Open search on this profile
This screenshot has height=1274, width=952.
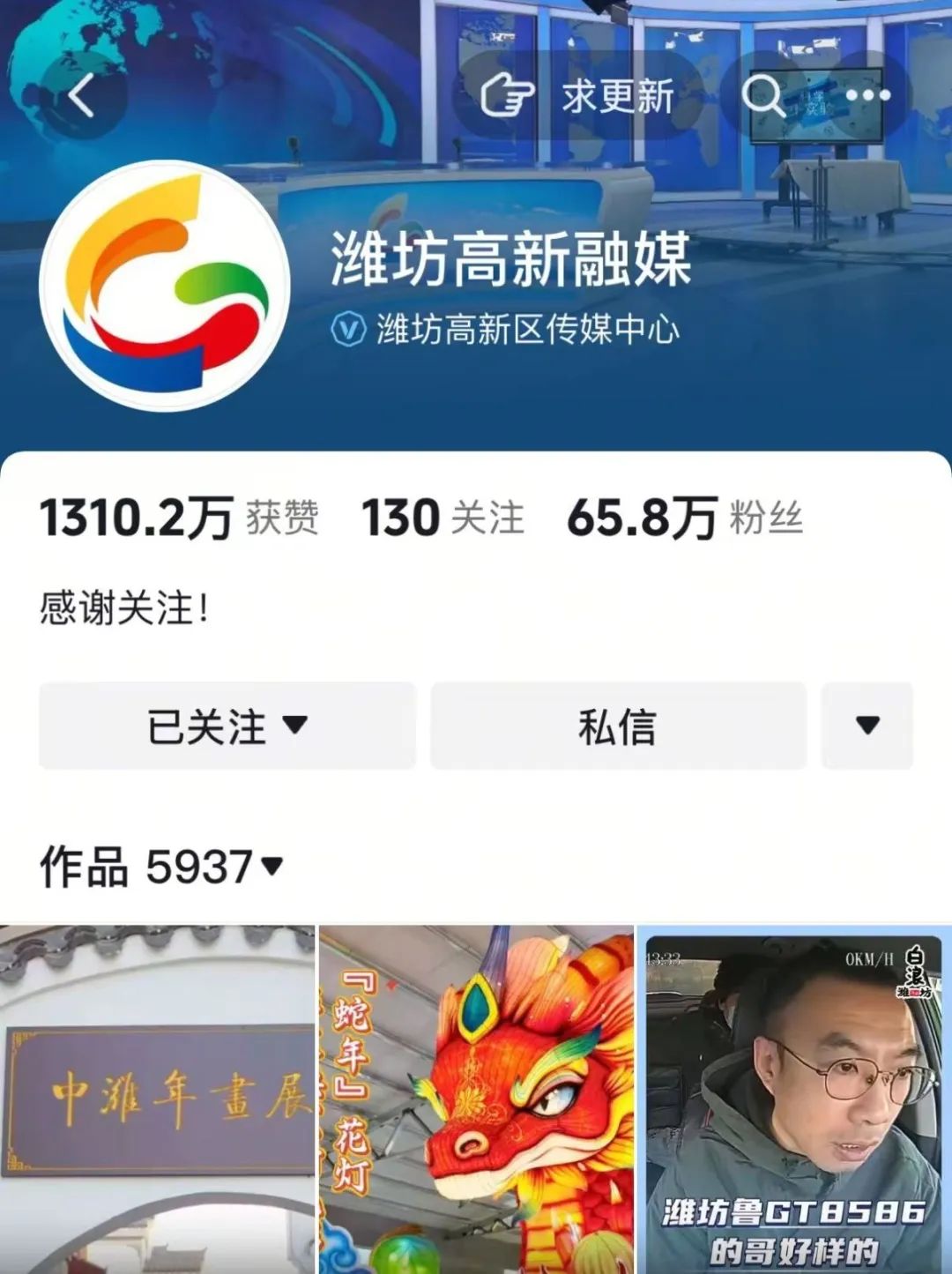coord(762,95)
